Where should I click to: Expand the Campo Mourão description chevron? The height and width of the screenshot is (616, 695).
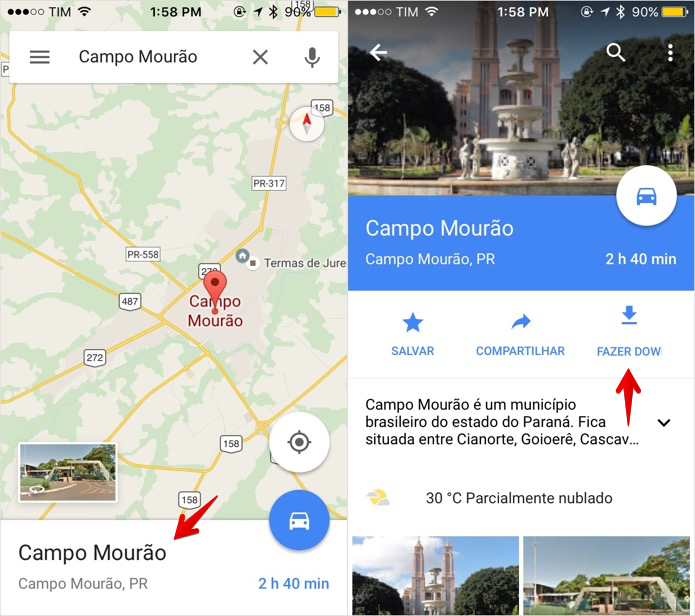point(663,422)
